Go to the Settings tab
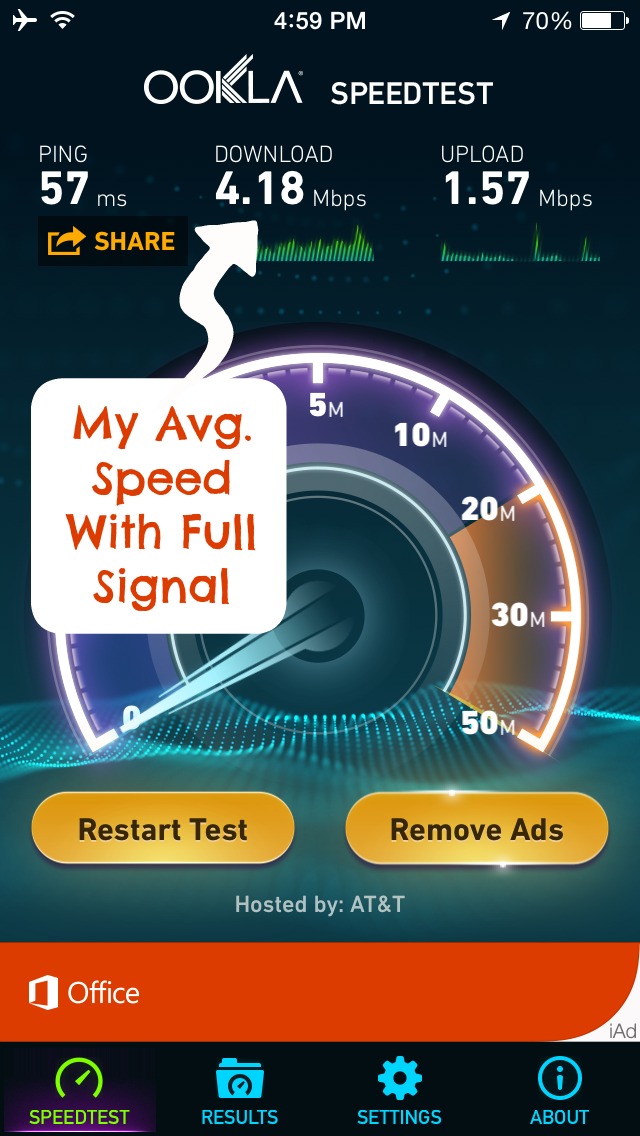Viewport: 640px width, 1136px height. (x=399, y=1090)
